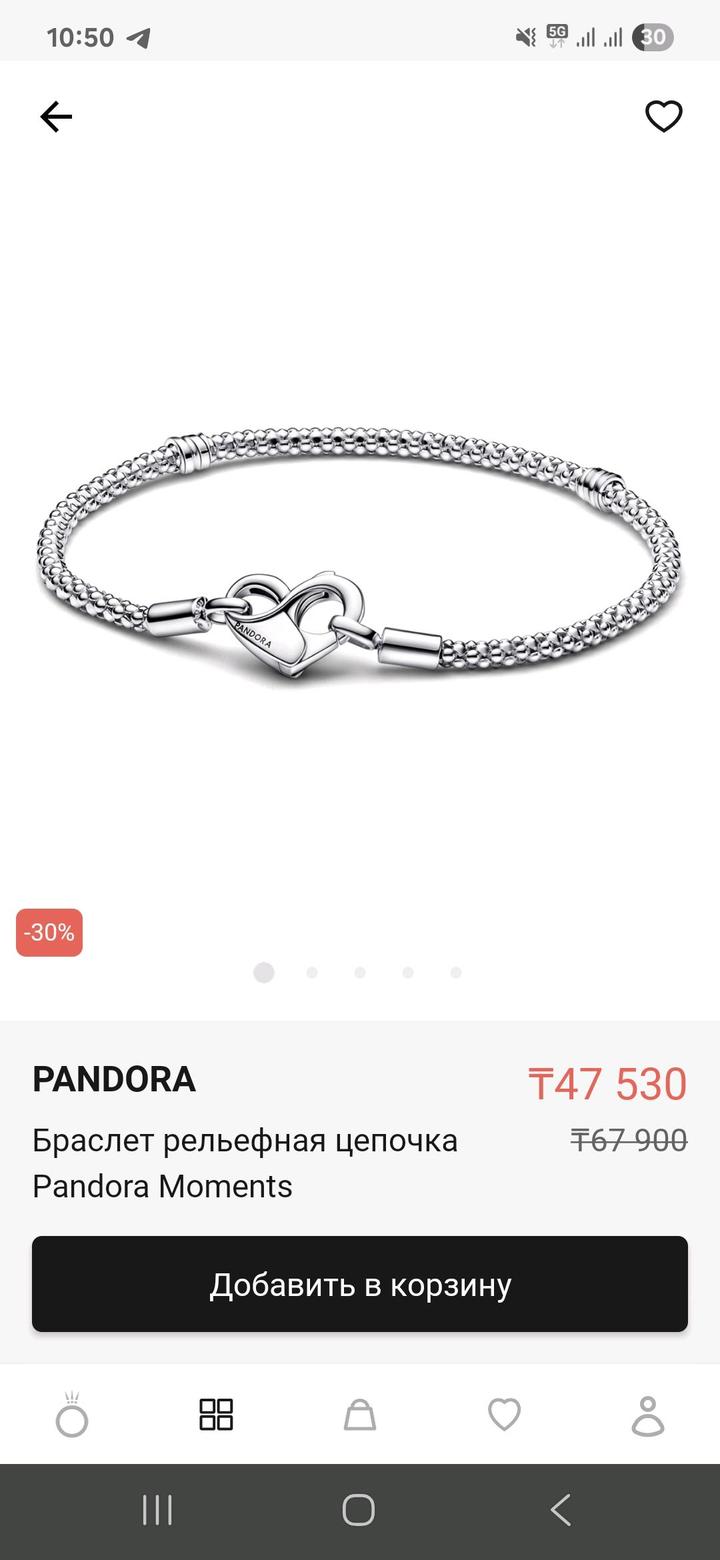This screenshot has height=1560, width=720.
Task: Go back using the top-left arrow
Action: click(x=56, y=118)
